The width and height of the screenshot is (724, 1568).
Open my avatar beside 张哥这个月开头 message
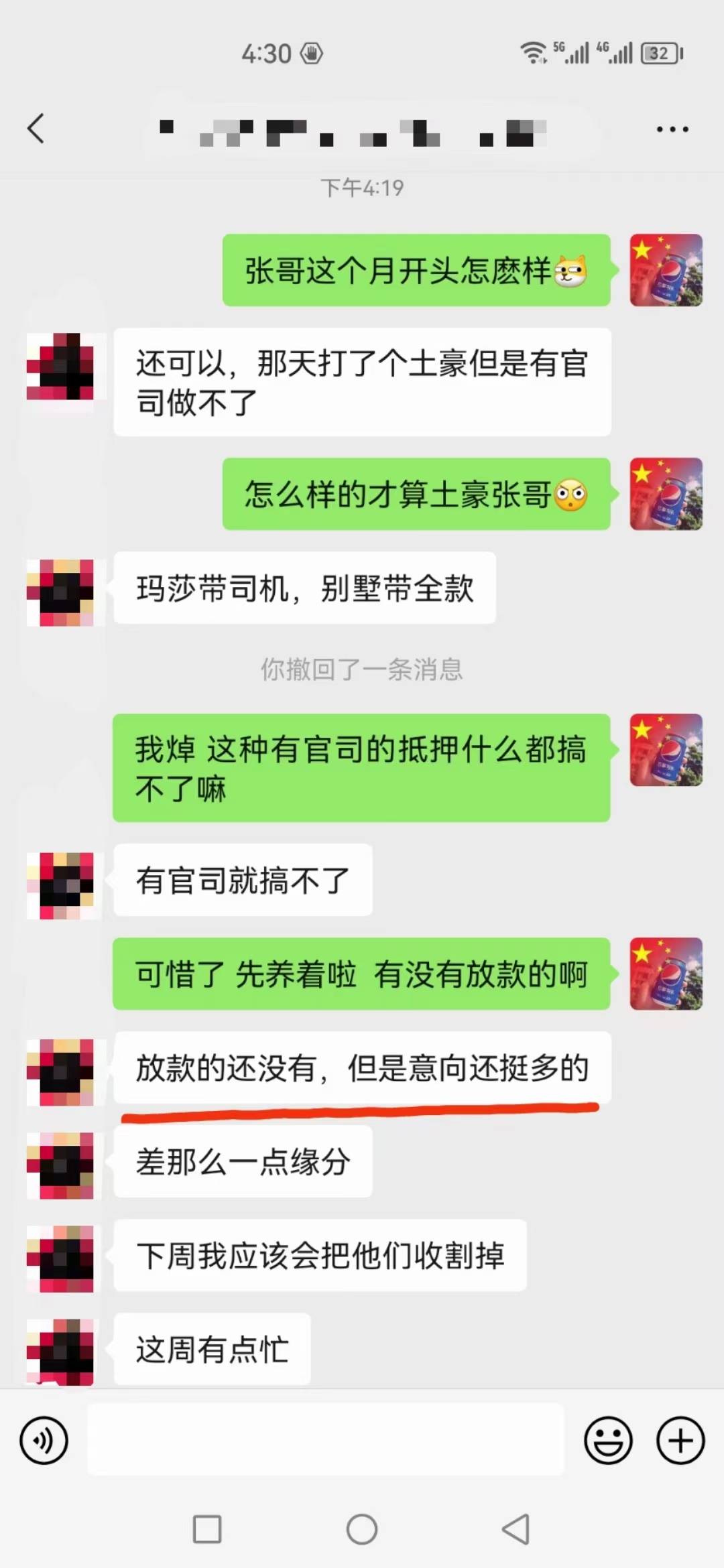666,270
